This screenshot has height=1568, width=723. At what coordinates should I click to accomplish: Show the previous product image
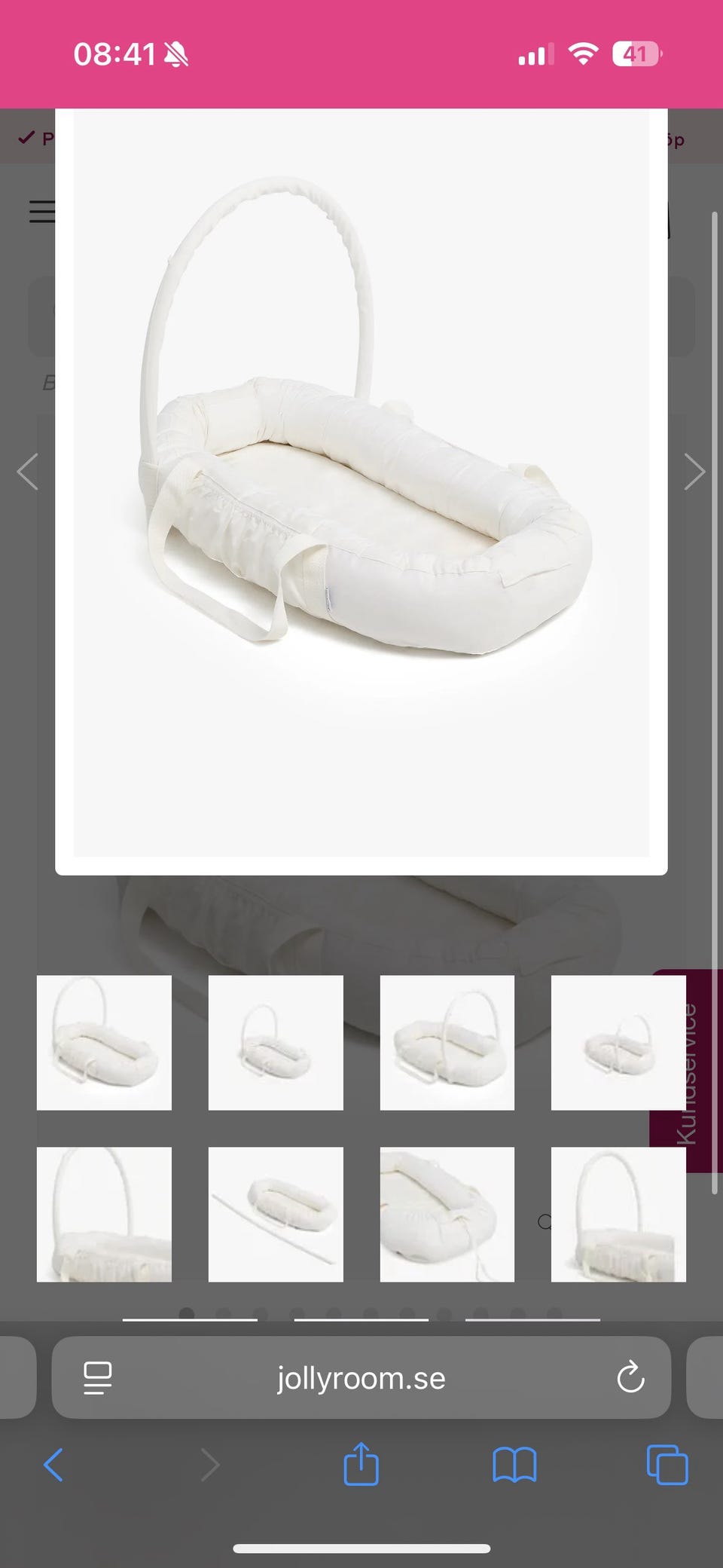[x=27, y=472]
